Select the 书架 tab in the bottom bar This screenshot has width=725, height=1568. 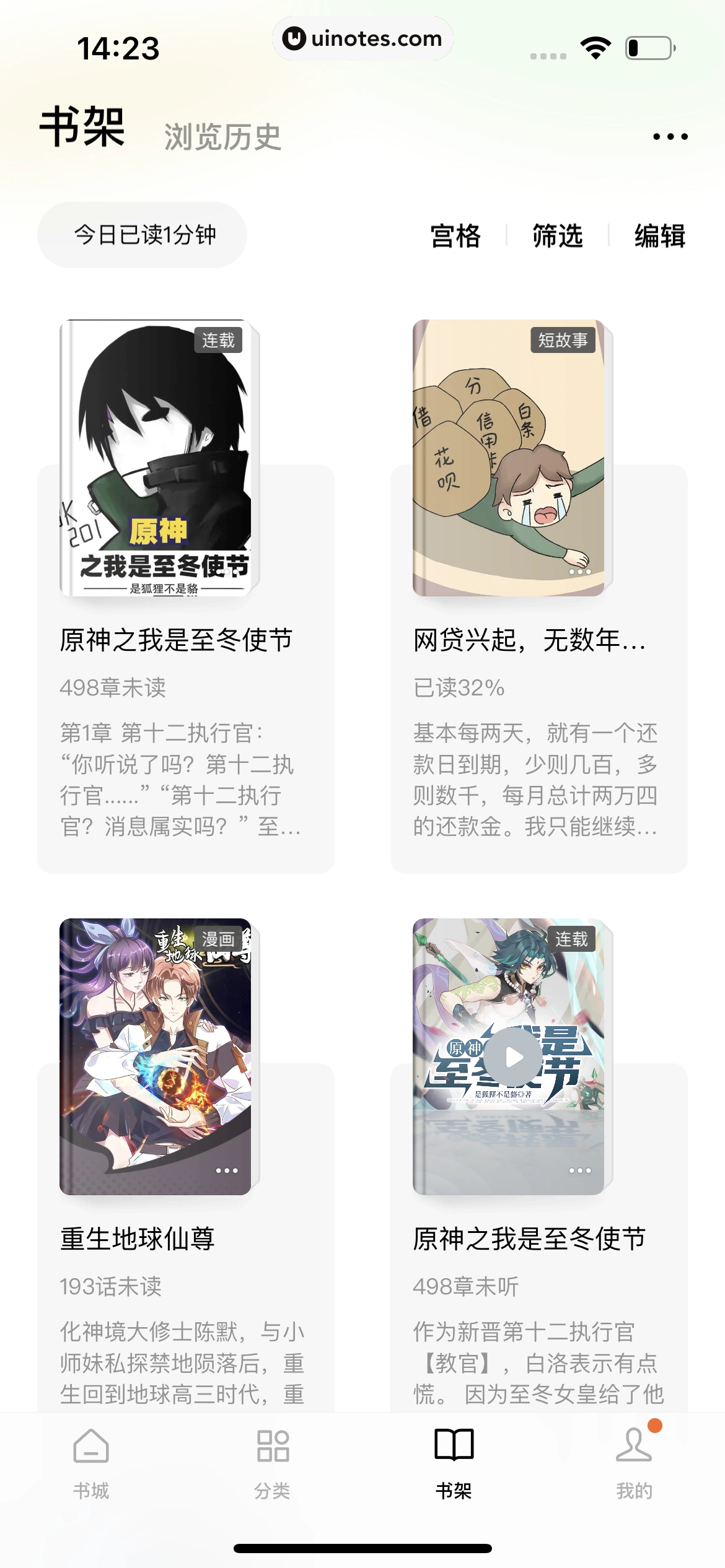(x=454, y=1464)
